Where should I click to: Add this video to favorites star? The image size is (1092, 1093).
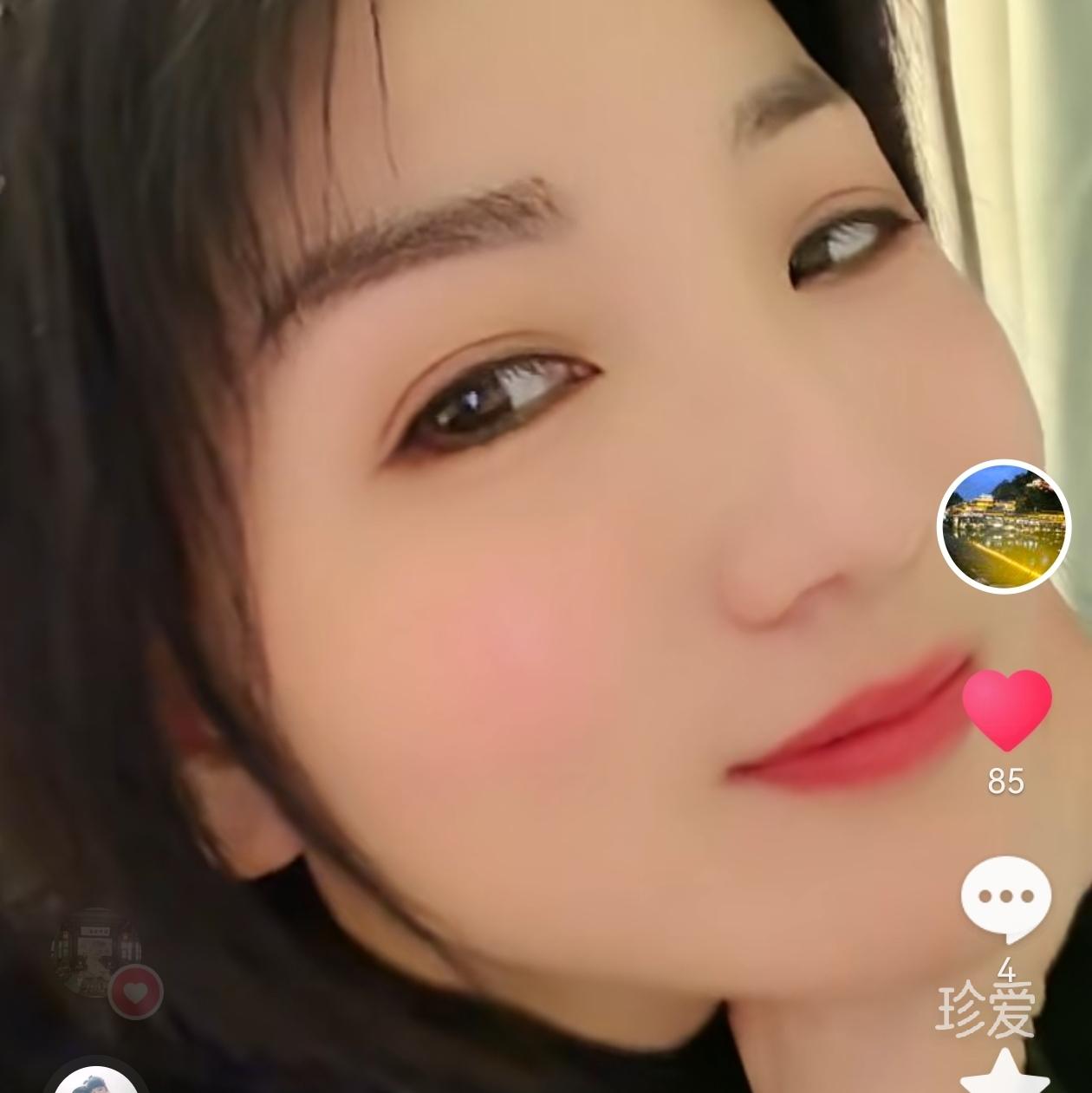(1005, 1075)
